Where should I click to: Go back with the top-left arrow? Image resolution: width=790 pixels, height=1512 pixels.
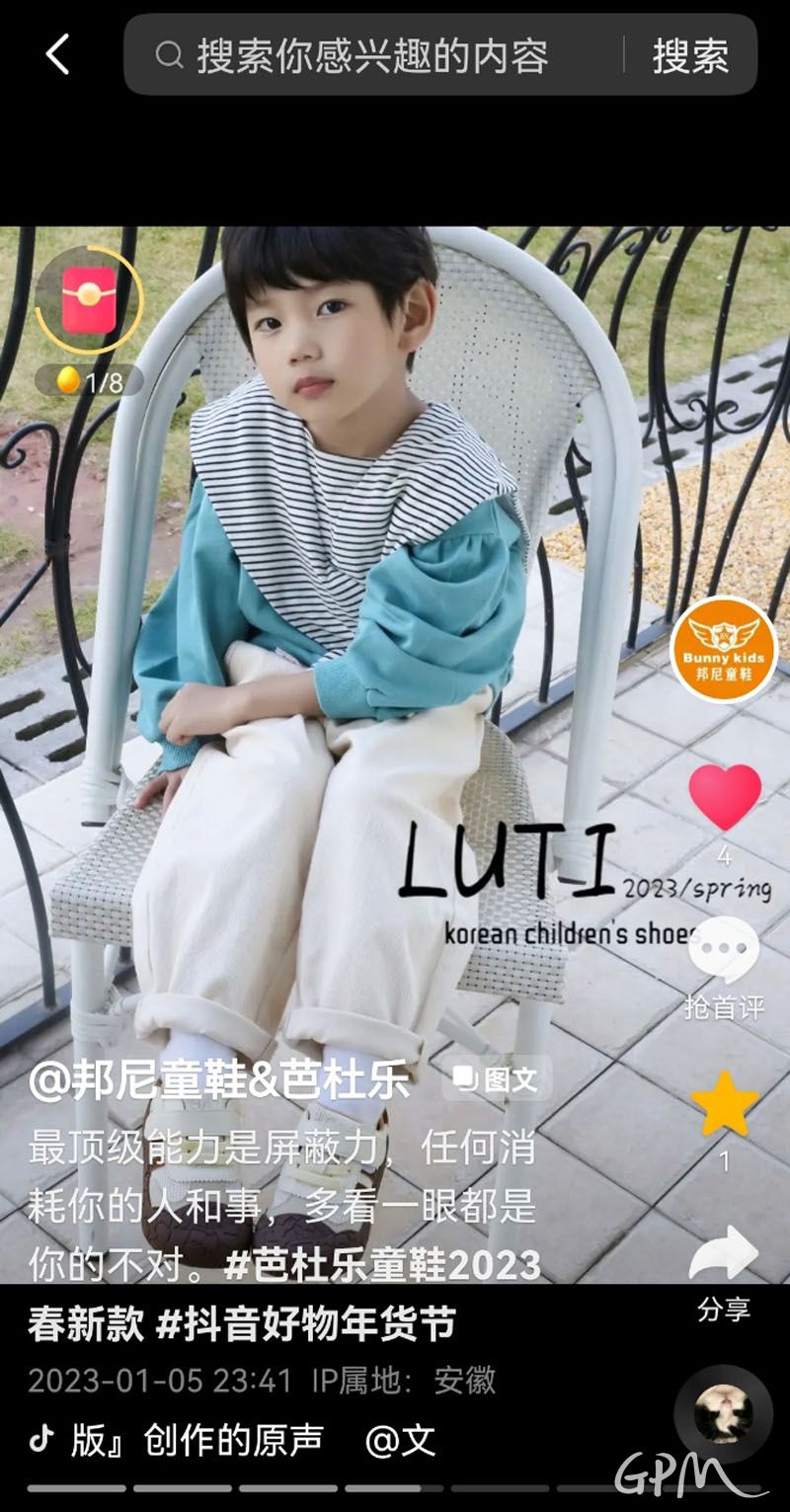(x=58, y=54)
